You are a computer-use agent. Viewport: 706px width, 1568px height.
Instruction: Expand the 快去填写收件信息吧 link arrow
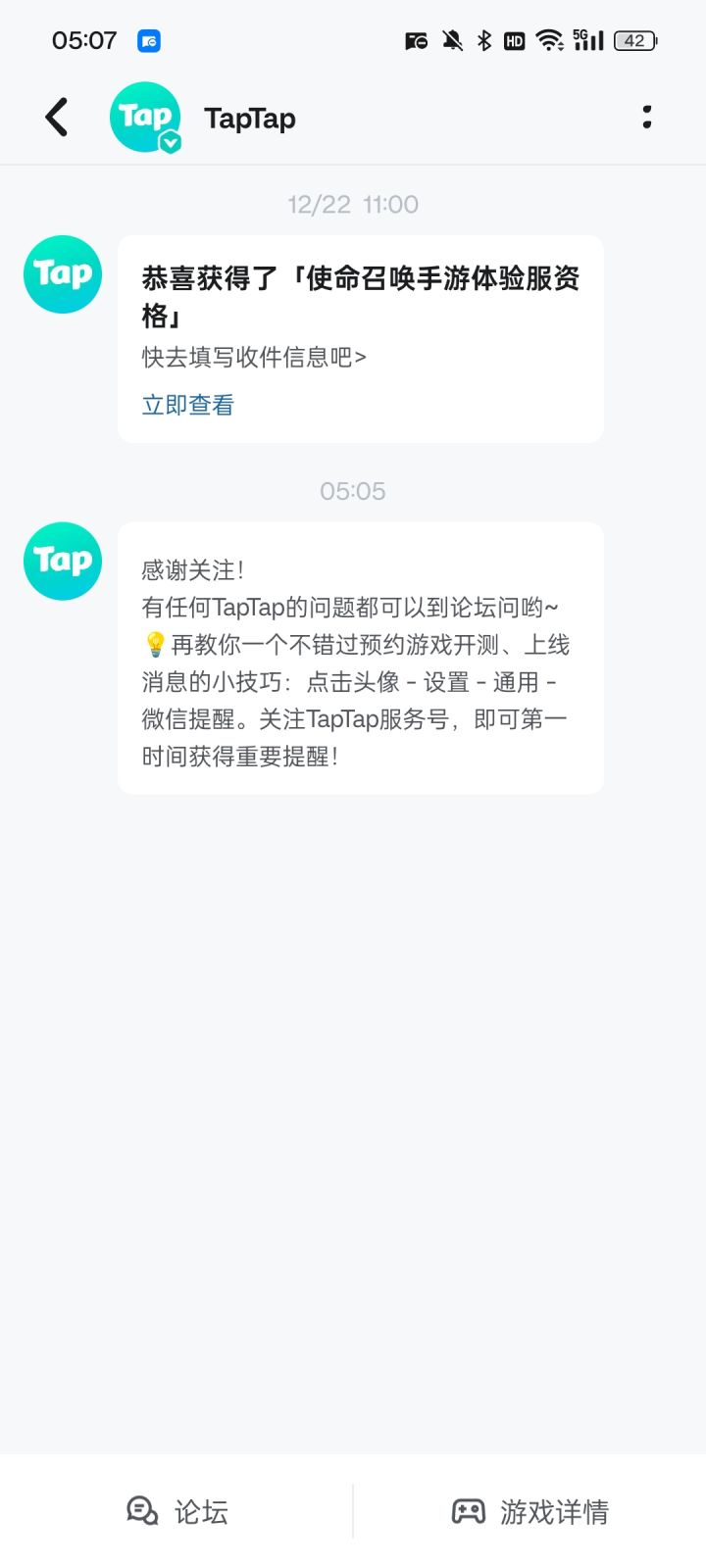pos(362,357)
